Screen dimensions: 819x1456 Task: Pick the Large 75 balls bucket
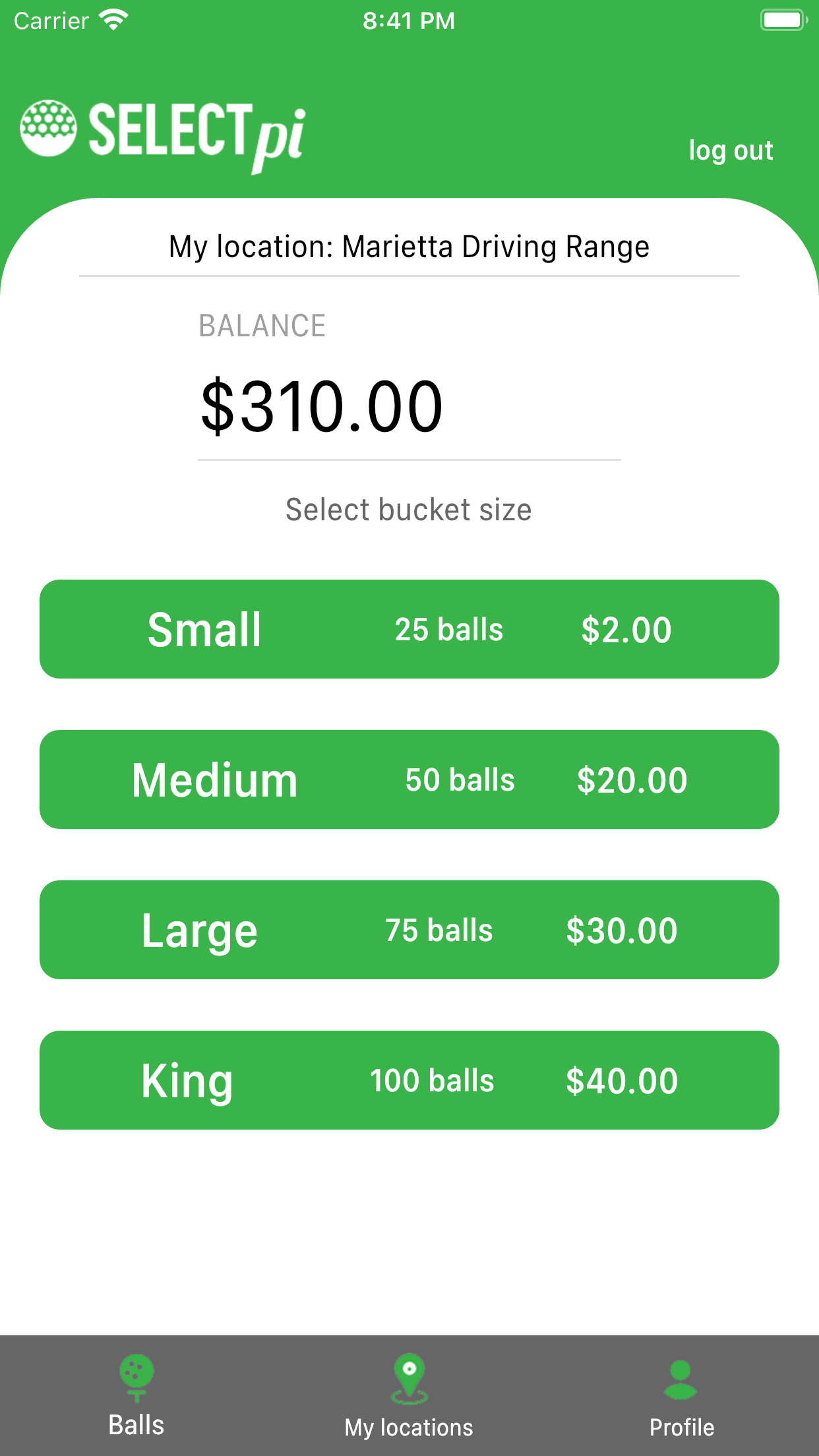[409, 930]
